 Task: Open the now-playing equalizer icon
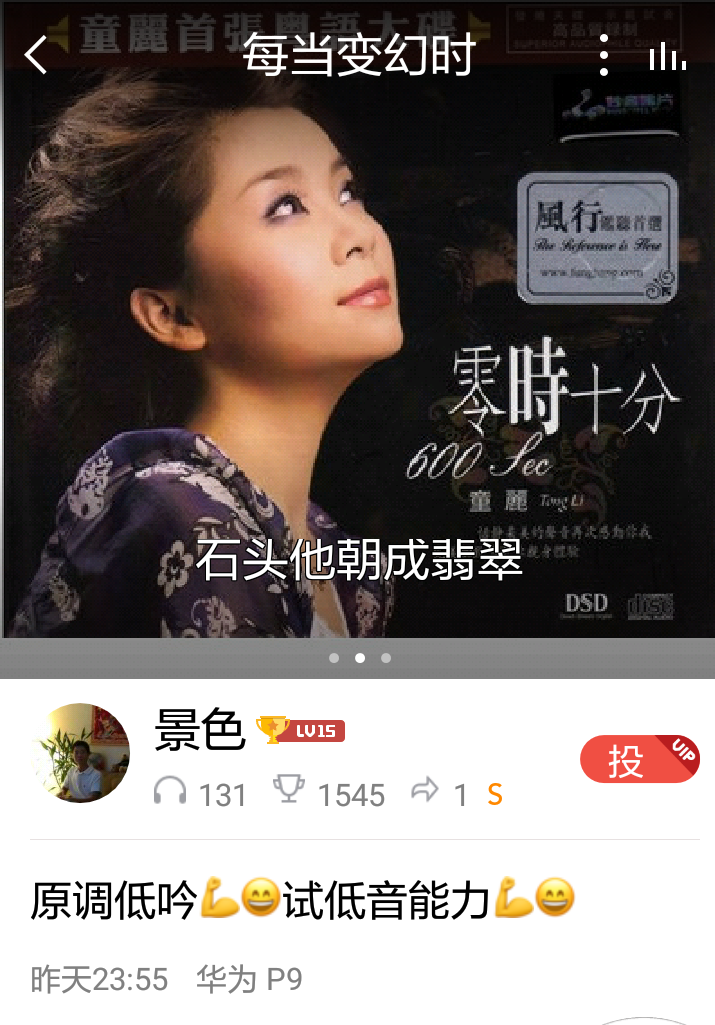(x=667, y=57)
